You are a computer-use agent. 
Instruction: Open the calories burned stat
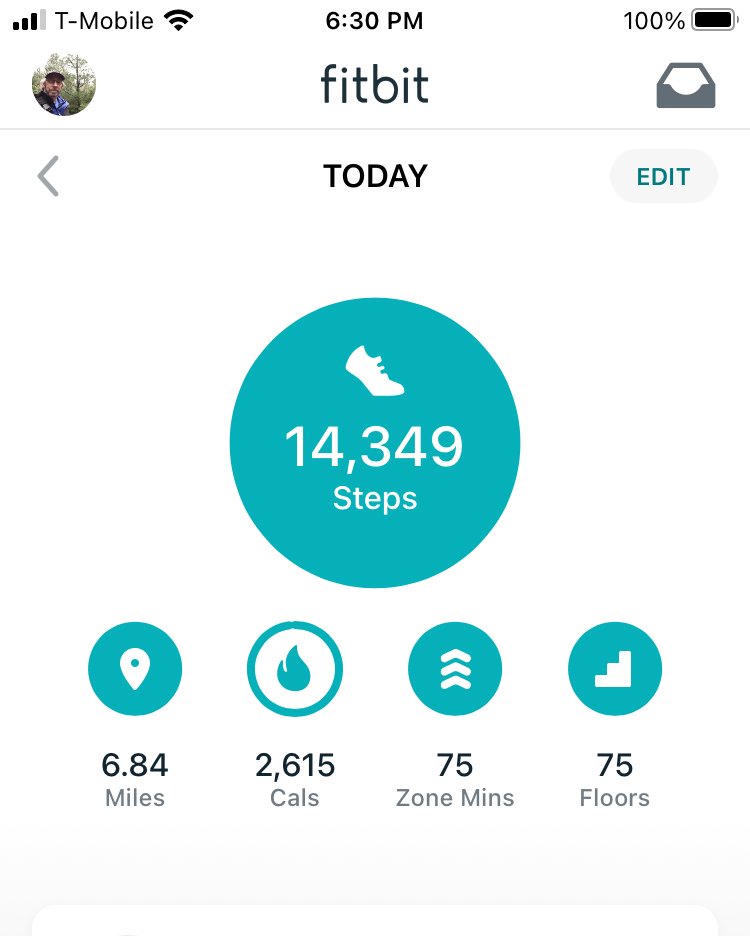point(295,670)
